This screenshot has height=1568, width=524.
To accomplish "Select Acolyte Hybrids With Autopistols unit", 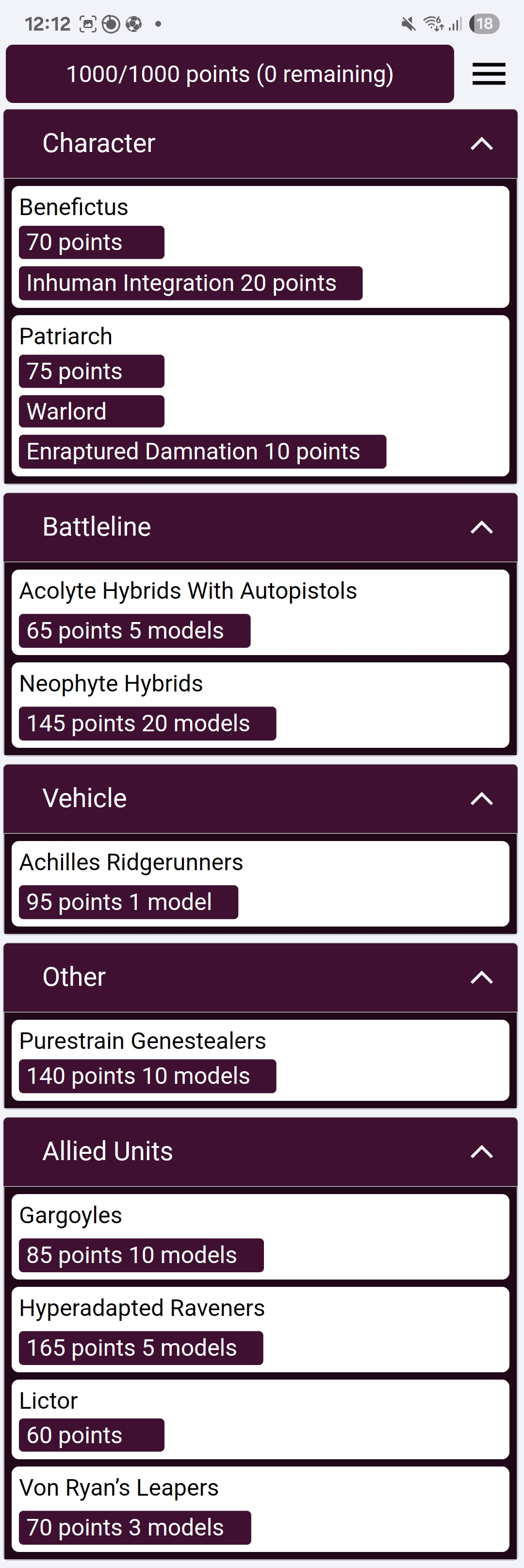I will tap(260, 612).
